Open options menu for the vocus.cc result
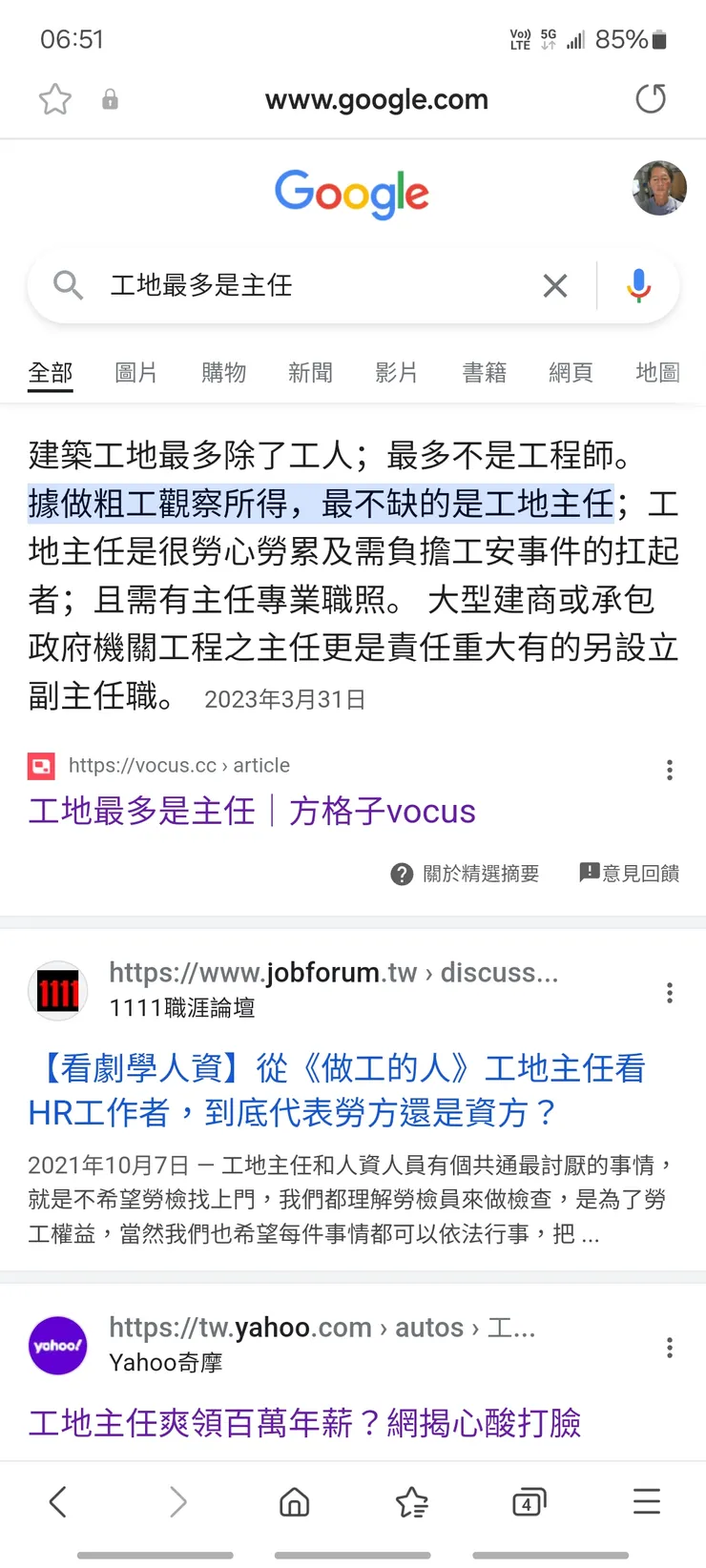The width and height of the screenshot is (706, 1568). click(670, 770)
